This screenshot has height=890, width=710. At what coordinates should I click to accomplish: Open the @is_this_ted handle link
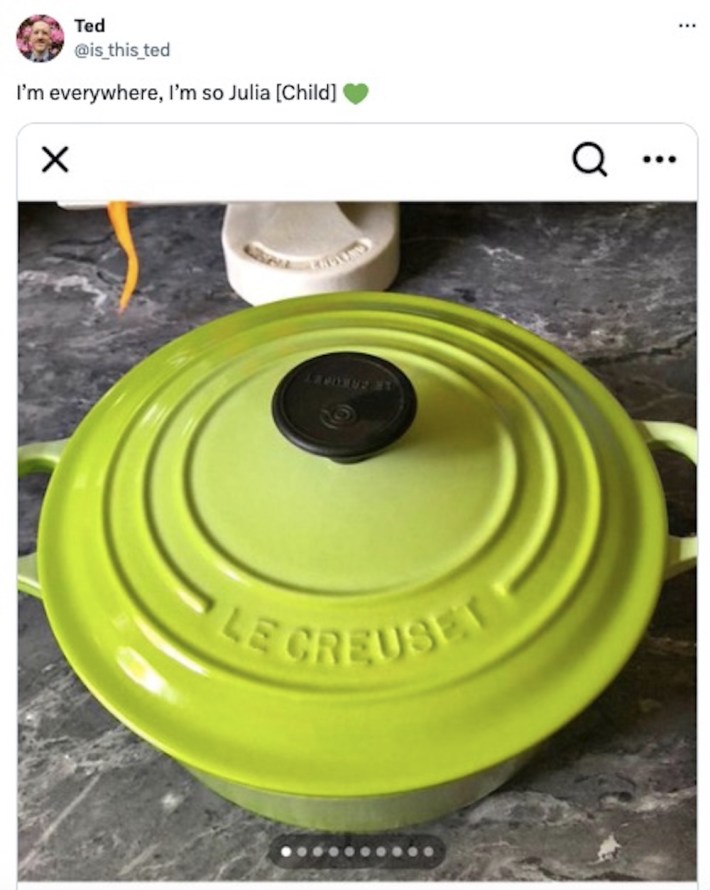tap(123, 49)
